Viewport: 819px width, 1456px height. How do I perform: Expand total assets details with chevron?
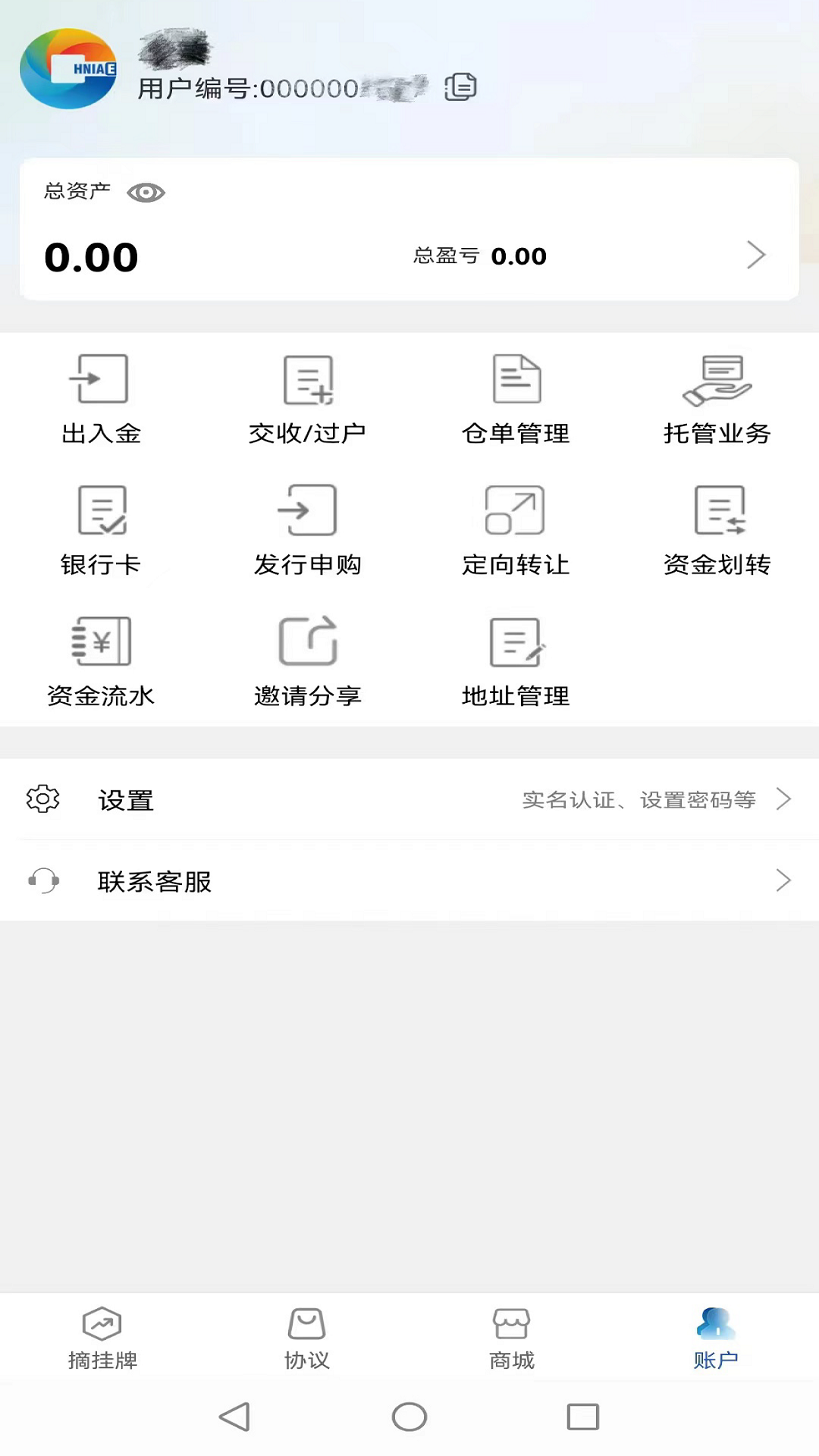(x=755, y=256)
